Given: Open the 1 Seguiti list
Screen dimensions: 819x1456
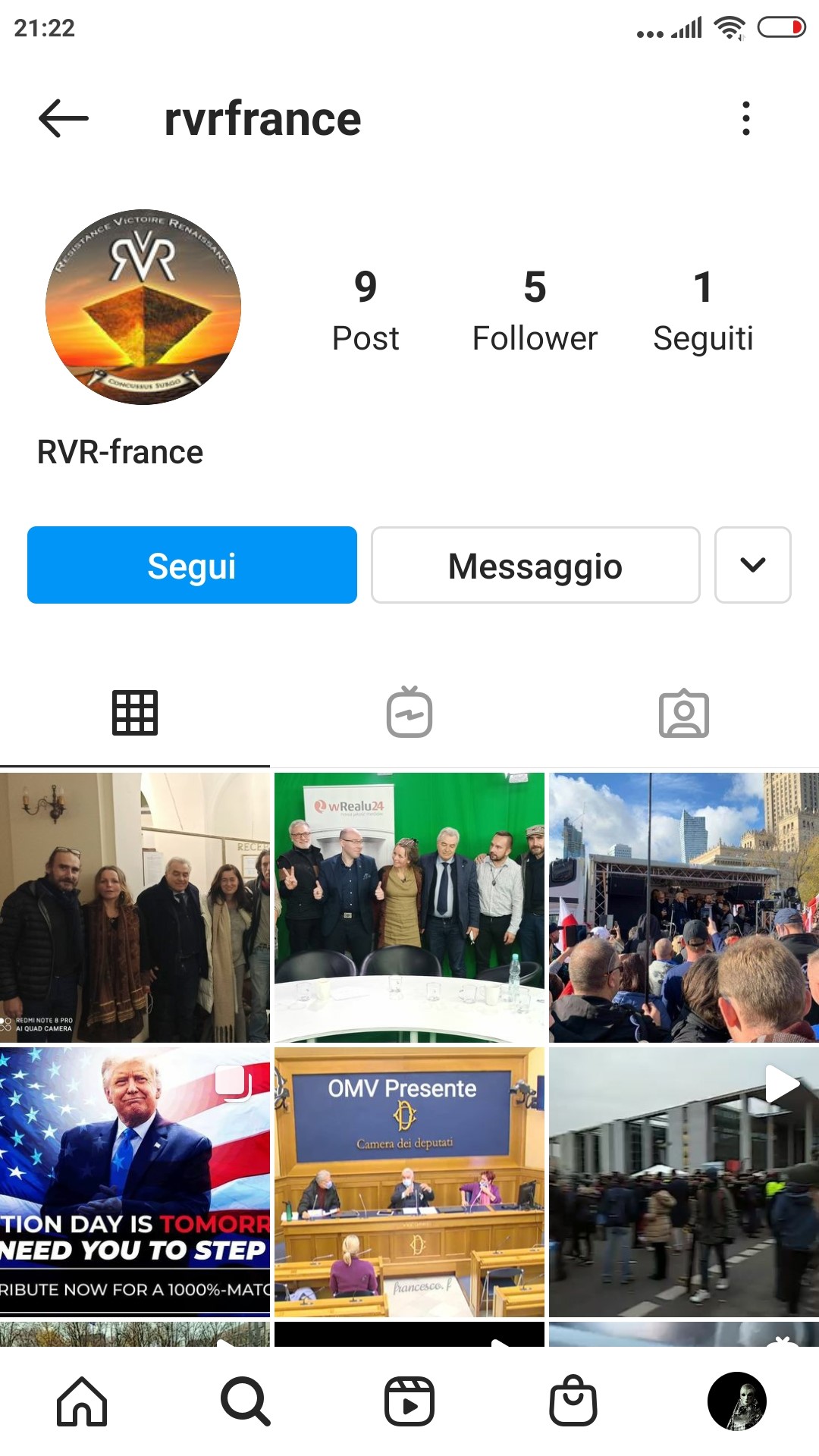Looking at the screenshot, I should [x=703, y=311].
